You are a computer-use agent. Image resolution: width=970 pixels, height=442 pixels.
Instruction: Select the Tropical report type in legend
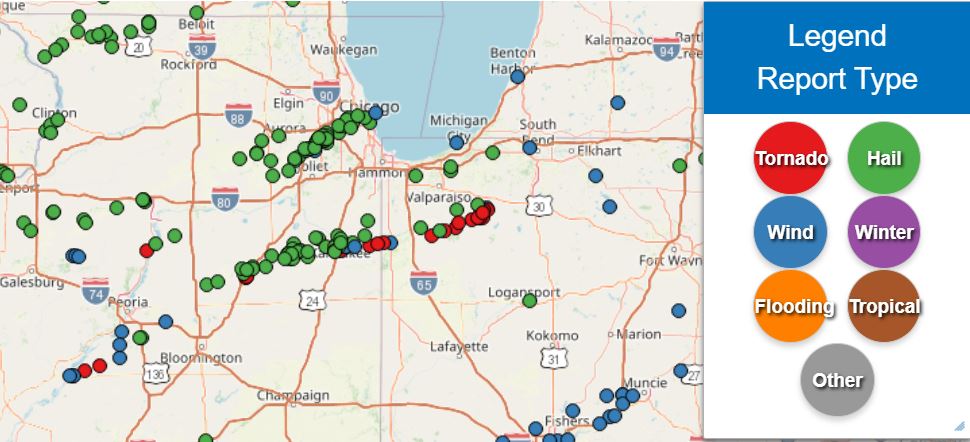[x=884, y=306]
